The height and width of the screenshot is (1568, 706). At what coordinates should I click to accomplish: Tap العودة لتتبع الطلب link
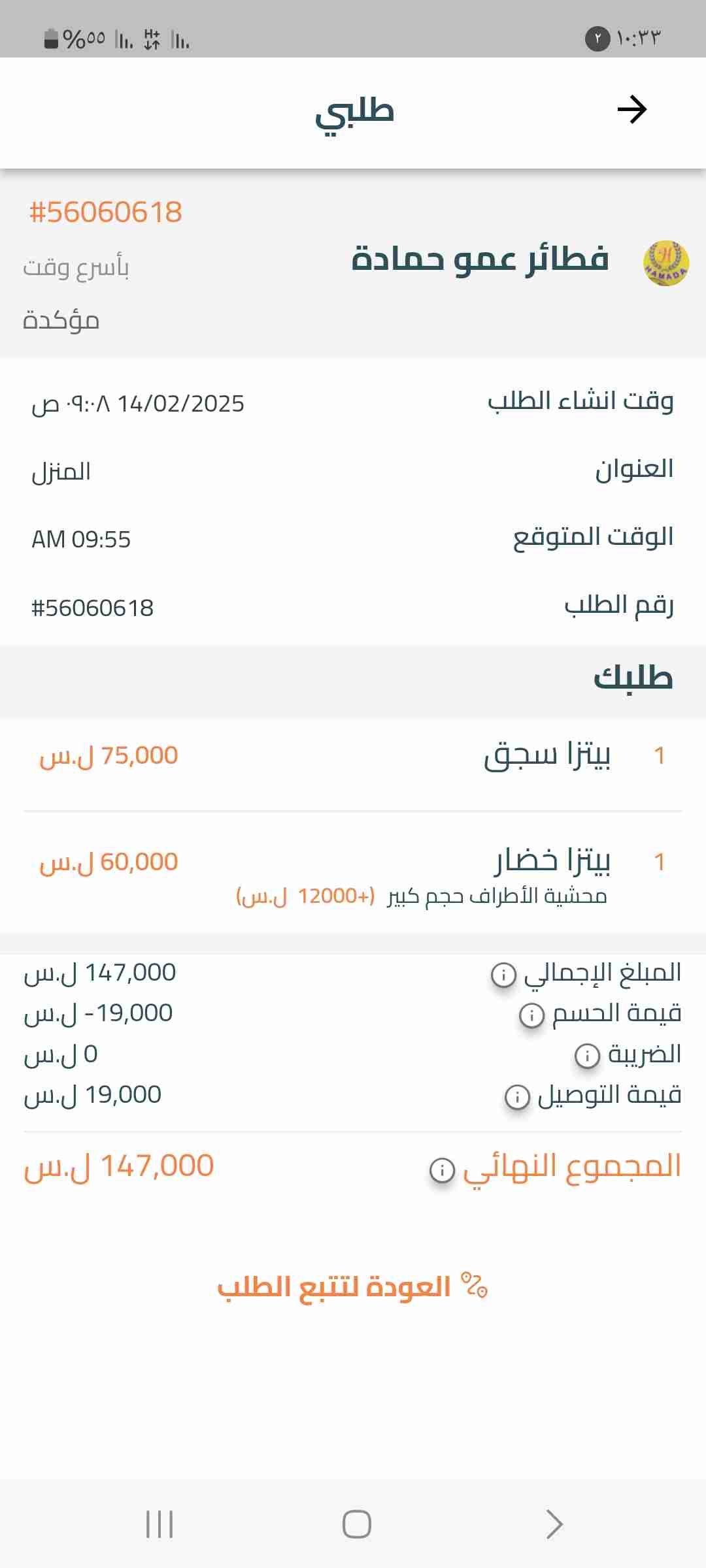[353, 1286]
